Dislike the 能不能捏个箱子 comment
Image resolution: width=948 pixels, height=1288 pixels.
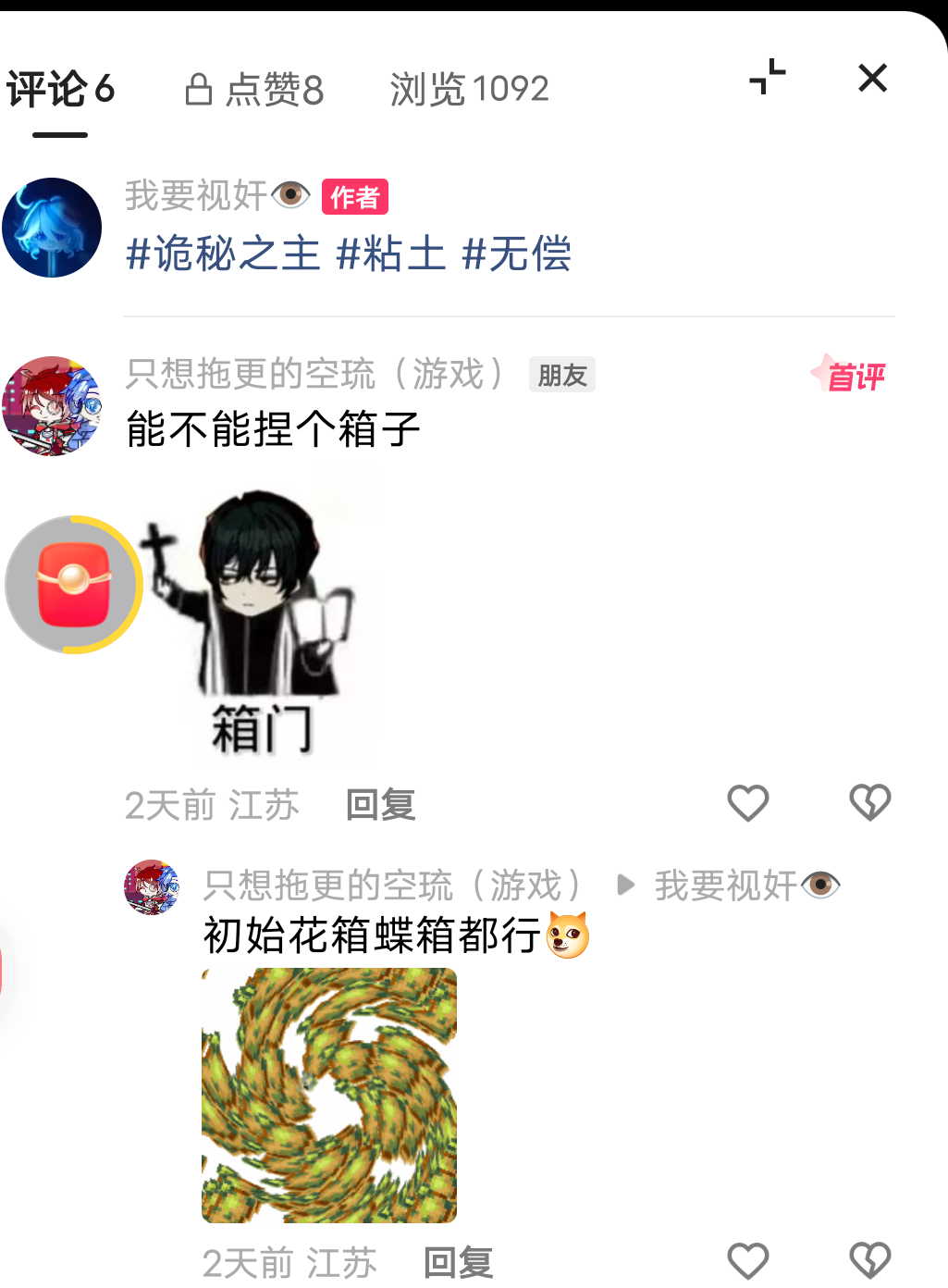point(869,802)
